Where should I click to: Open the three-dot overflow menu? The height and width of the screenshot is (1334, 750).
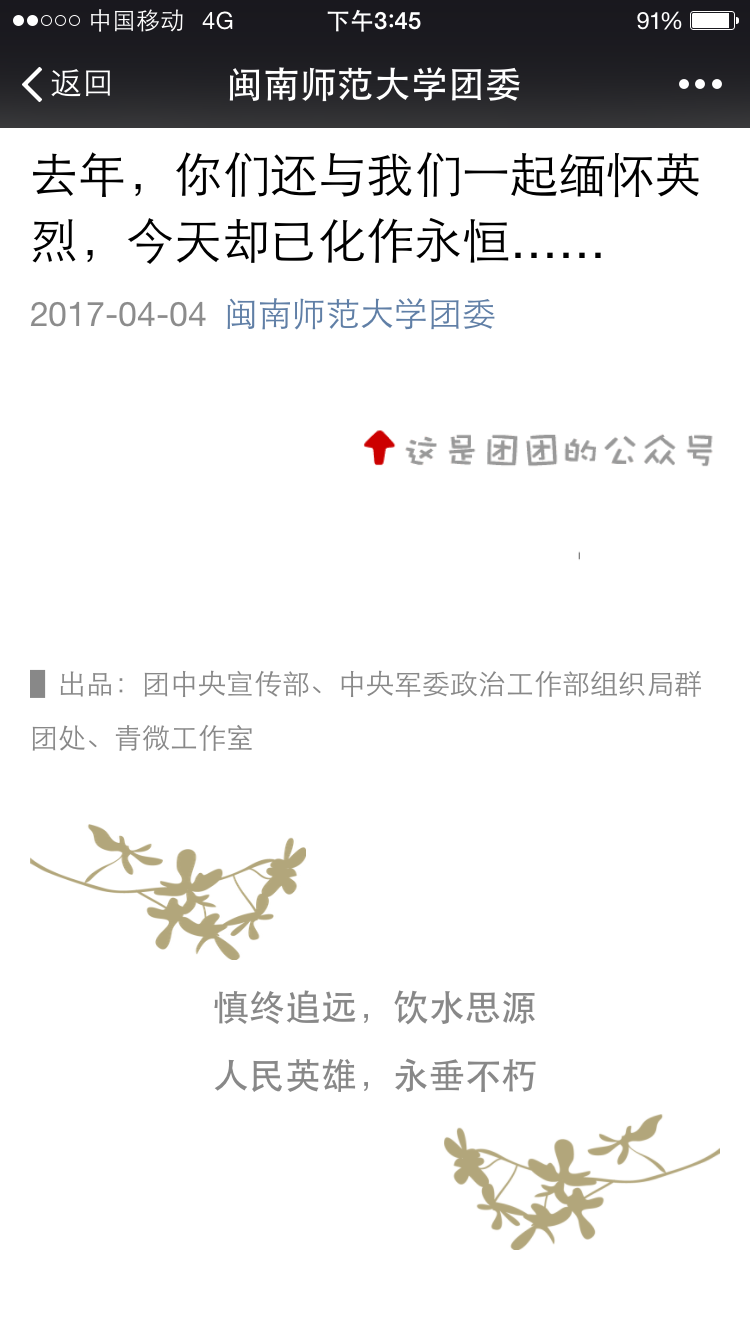tap(700, 84)
